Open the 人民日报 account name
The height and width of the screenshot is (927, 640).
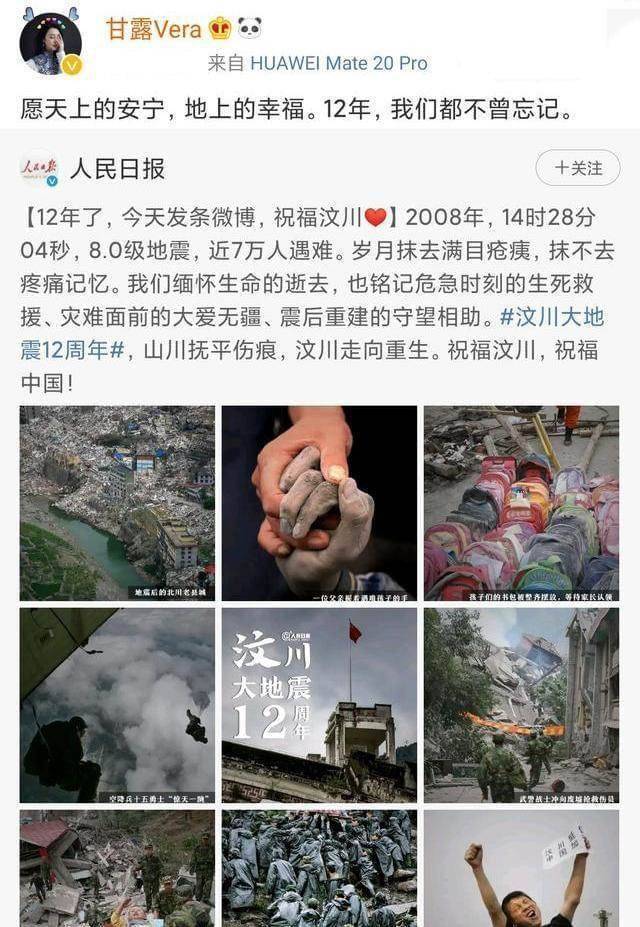click(x=117, y=168)
